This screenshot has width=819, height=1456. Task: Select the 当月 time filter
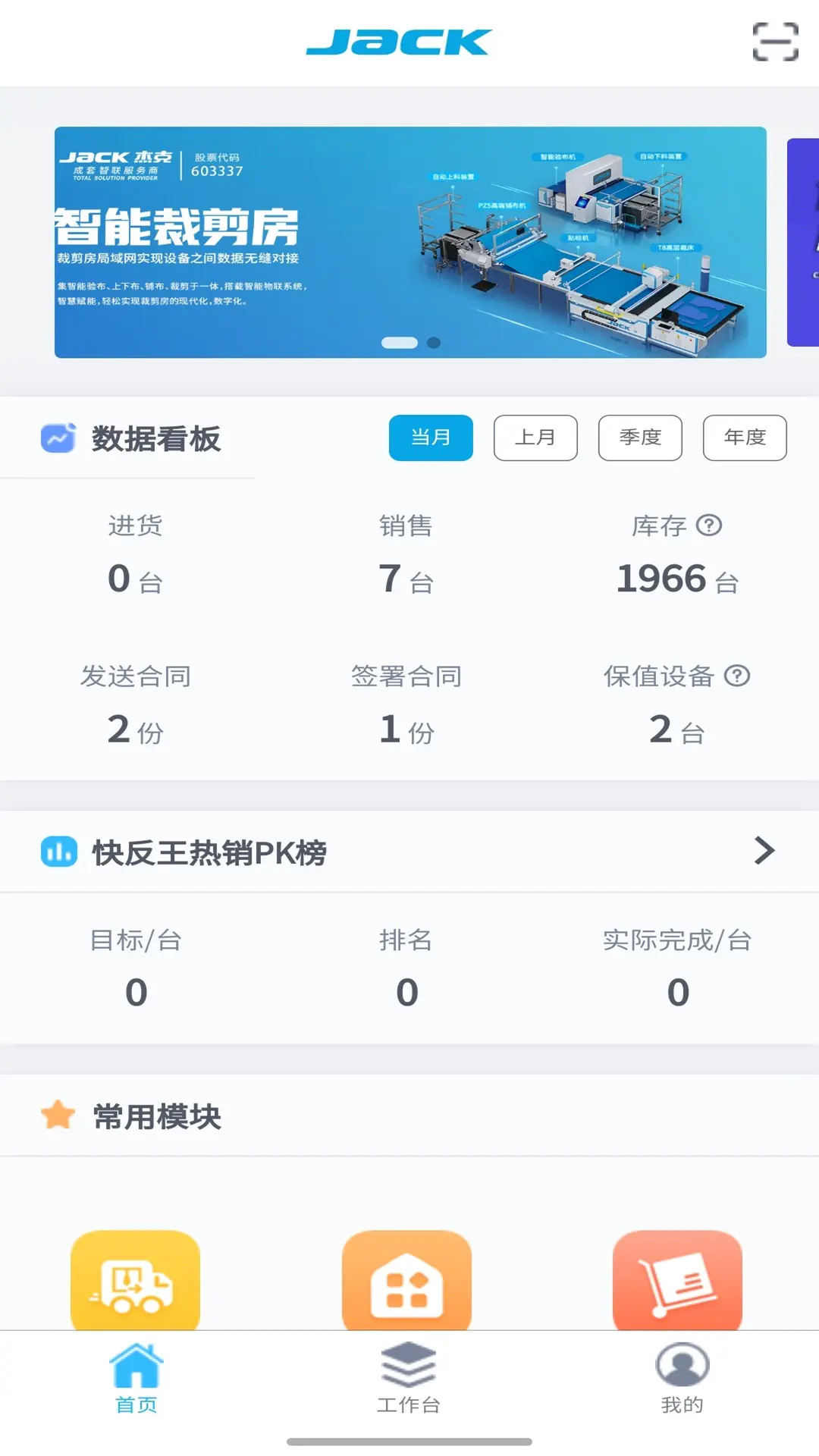pyautogui.click(x=430, y=438)
